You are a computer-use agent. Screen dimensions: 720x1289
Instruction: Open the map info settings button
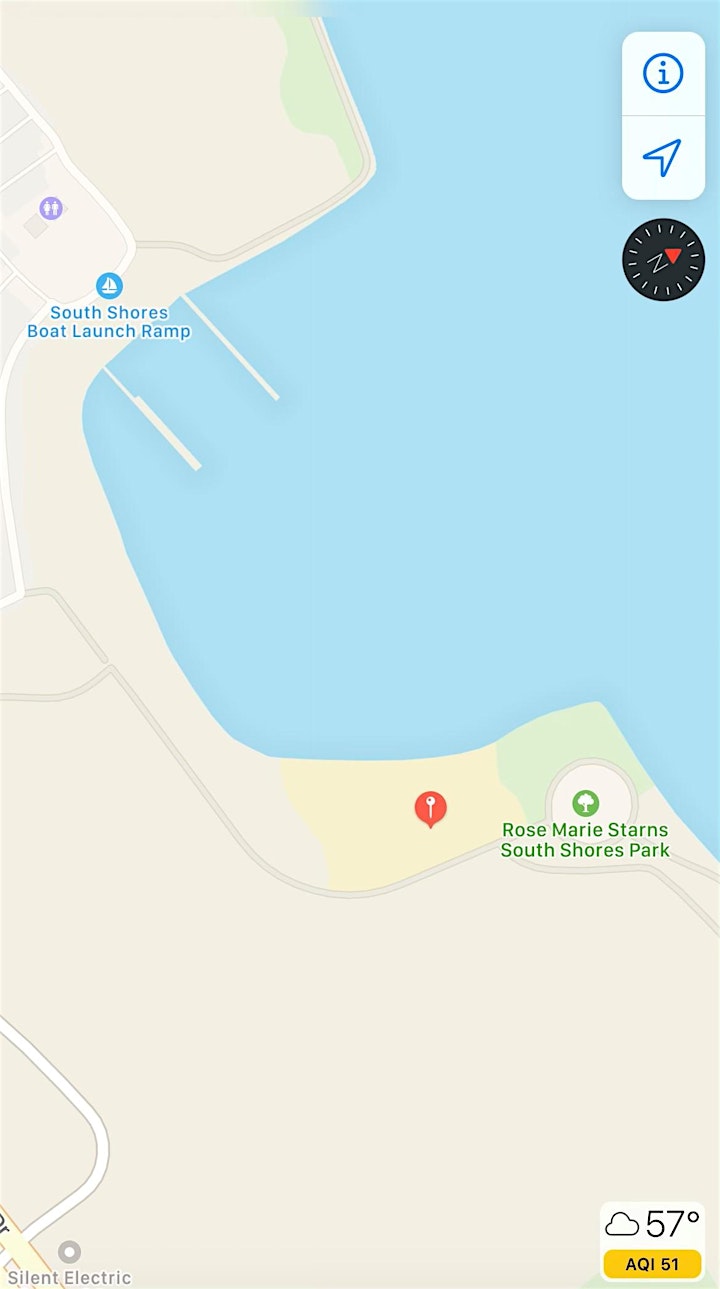[663, 73]
